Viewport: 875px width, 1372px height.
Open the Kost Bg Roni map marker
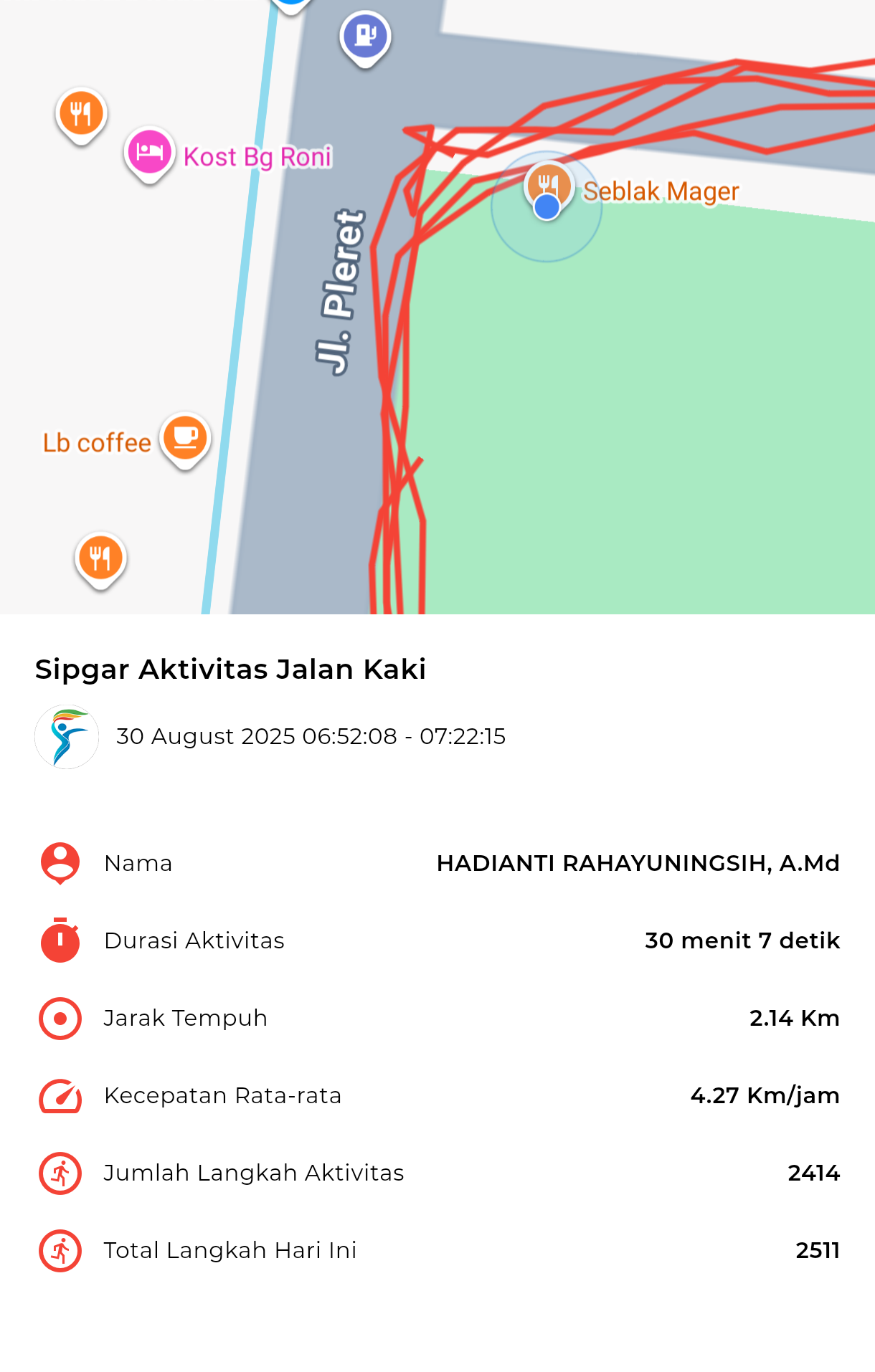coord(150,153)
